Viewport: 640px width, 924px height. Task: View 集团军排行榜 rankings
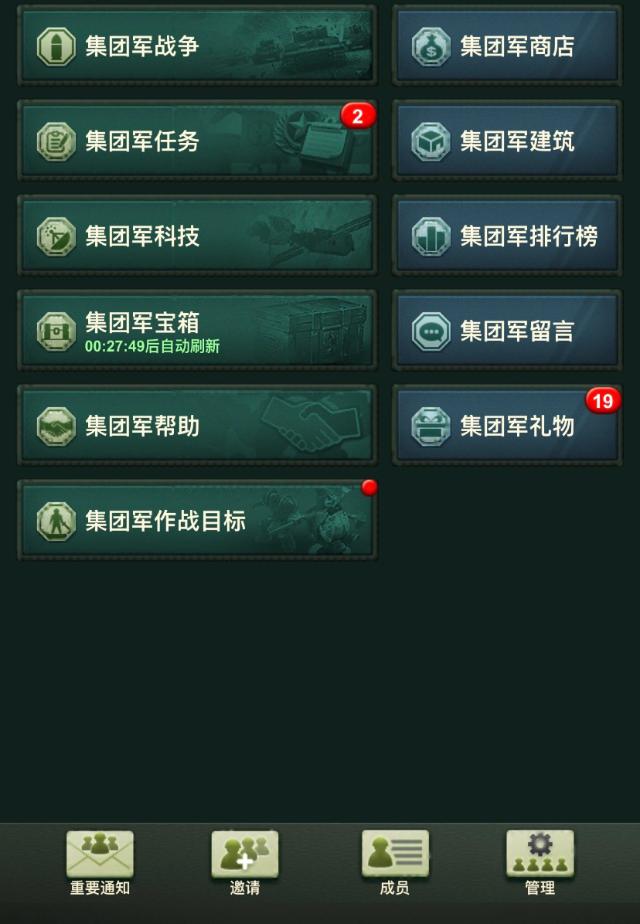pyautogui.click(x=507, y=236)
